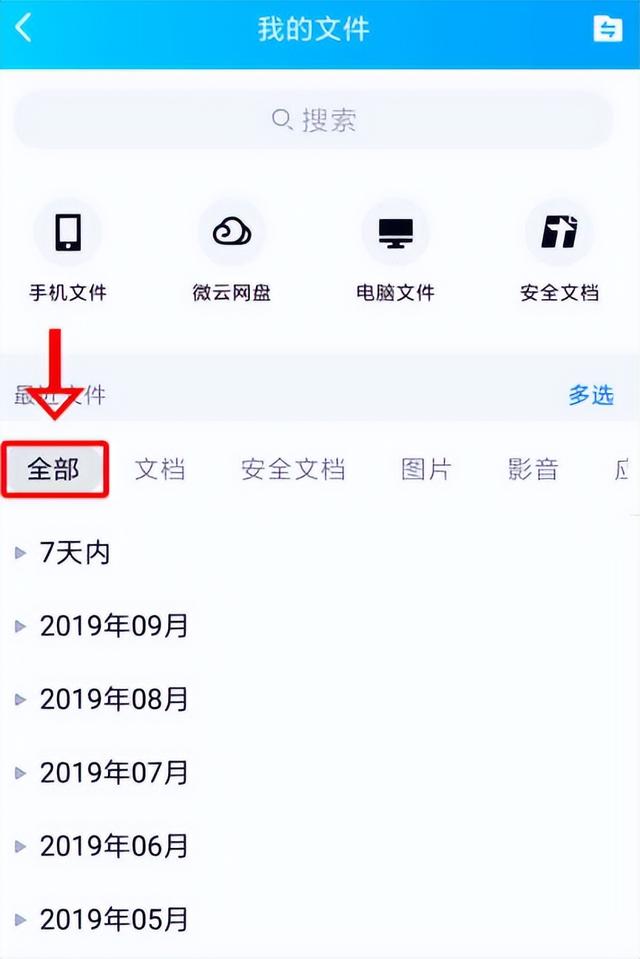Tap the 搜索 search box
640x959 pixels.
coord(313,121)
